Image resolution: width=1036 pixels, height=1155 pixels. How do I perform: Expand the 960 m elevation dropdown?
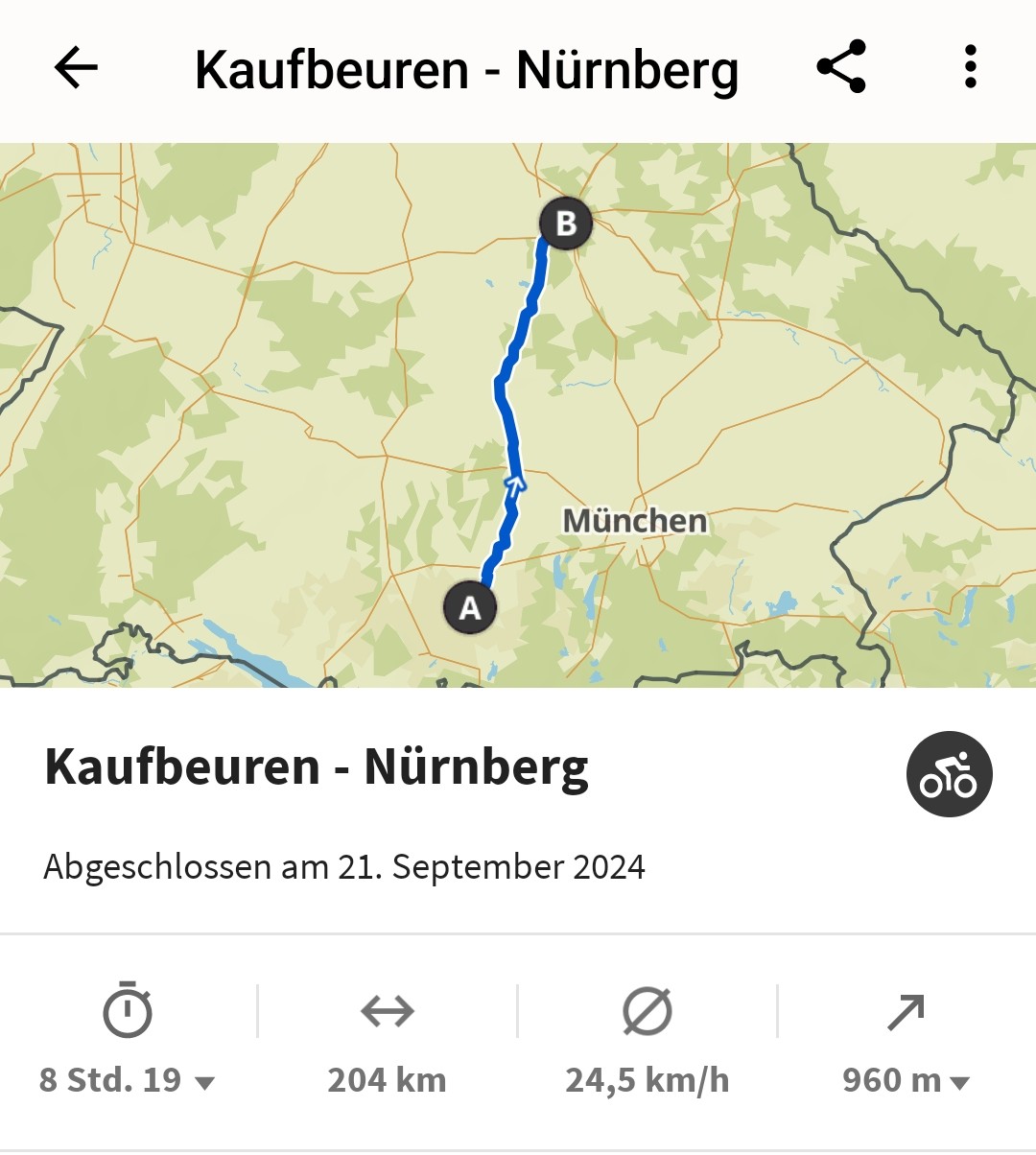906,1080
